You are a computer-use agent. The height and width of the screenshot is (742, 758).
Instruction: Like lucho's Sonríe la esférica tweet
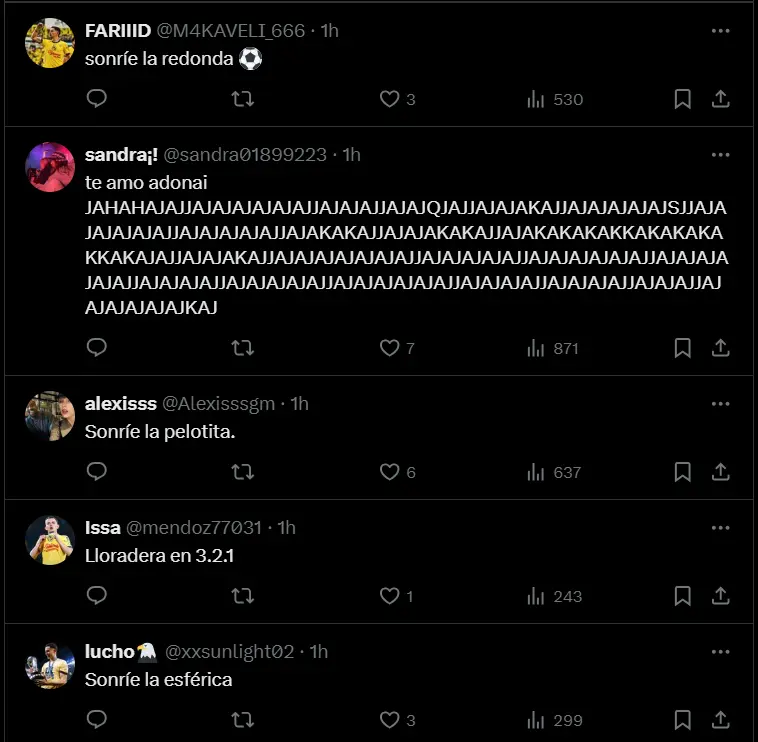[x=390, y=720]
